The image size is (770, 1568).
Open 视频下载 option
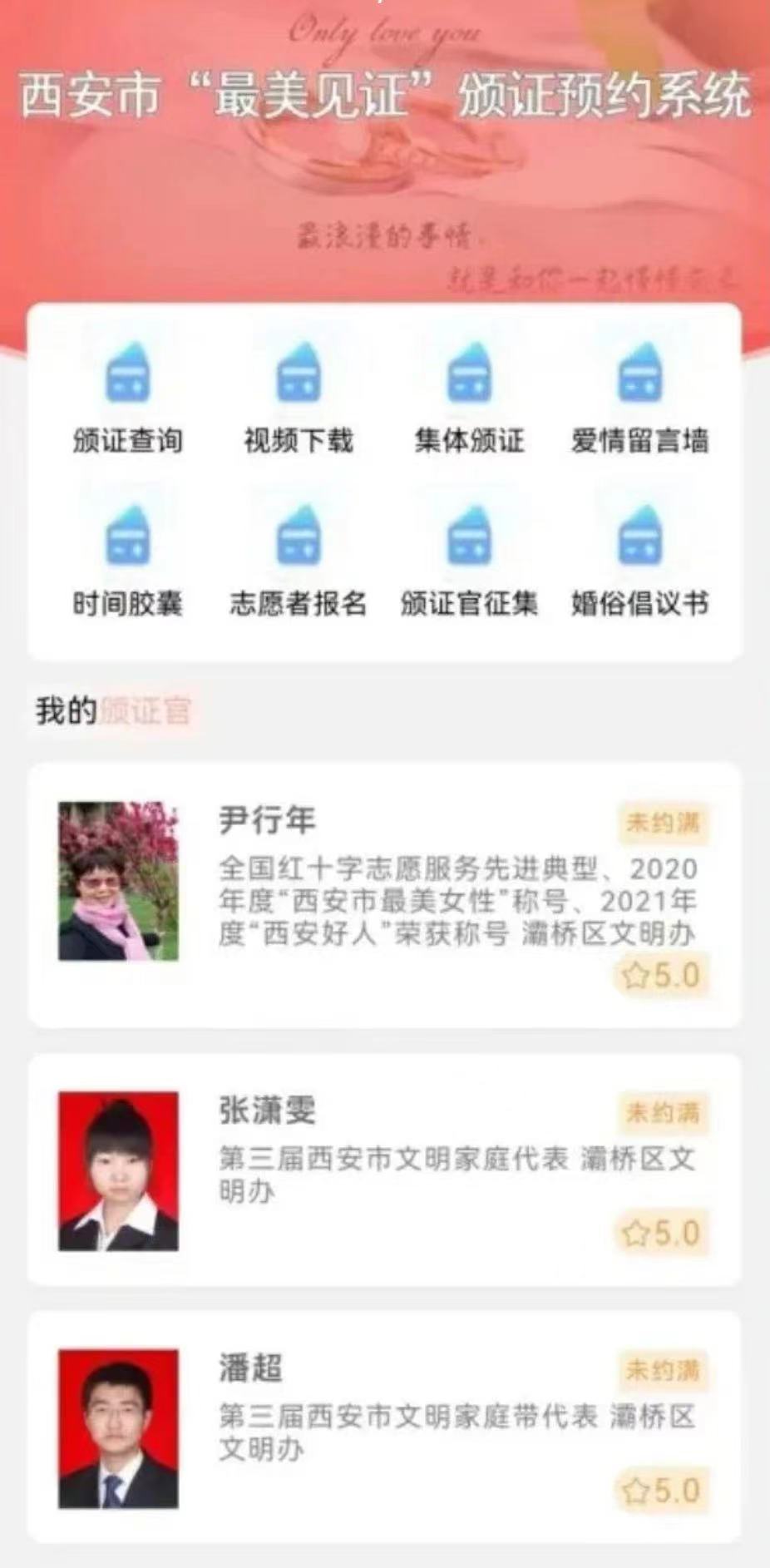point(298,399)
